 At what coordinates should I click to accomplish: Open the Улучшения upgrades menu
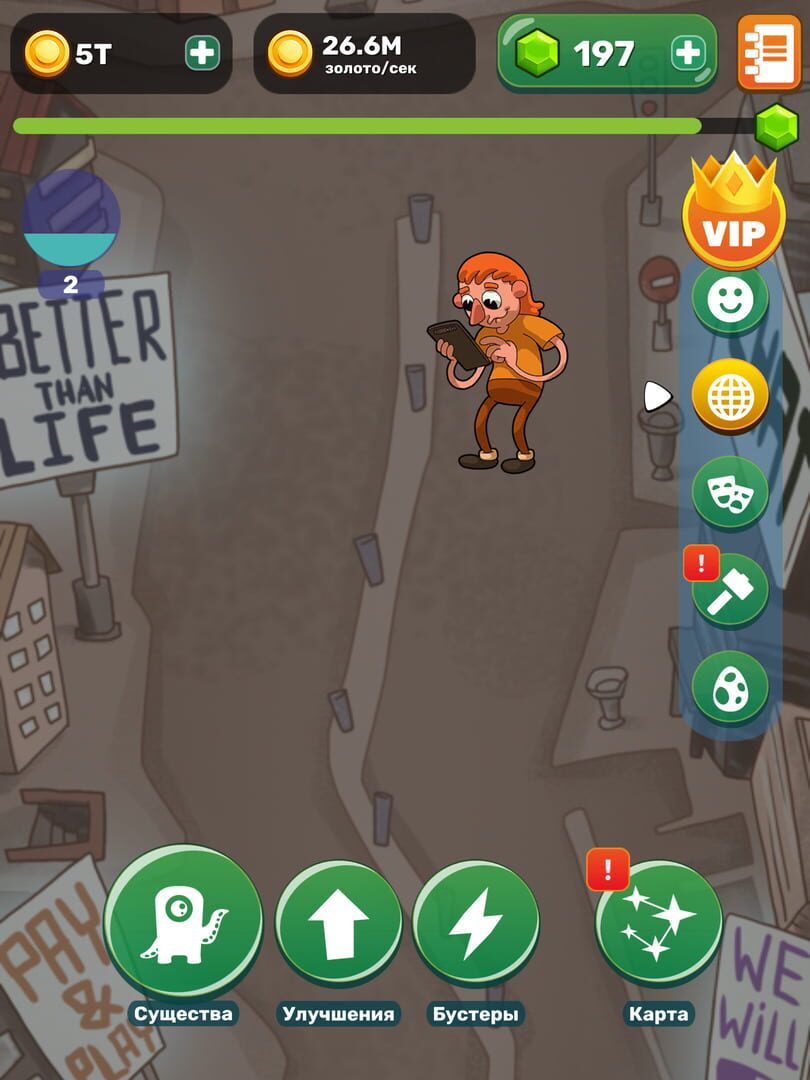338,923
